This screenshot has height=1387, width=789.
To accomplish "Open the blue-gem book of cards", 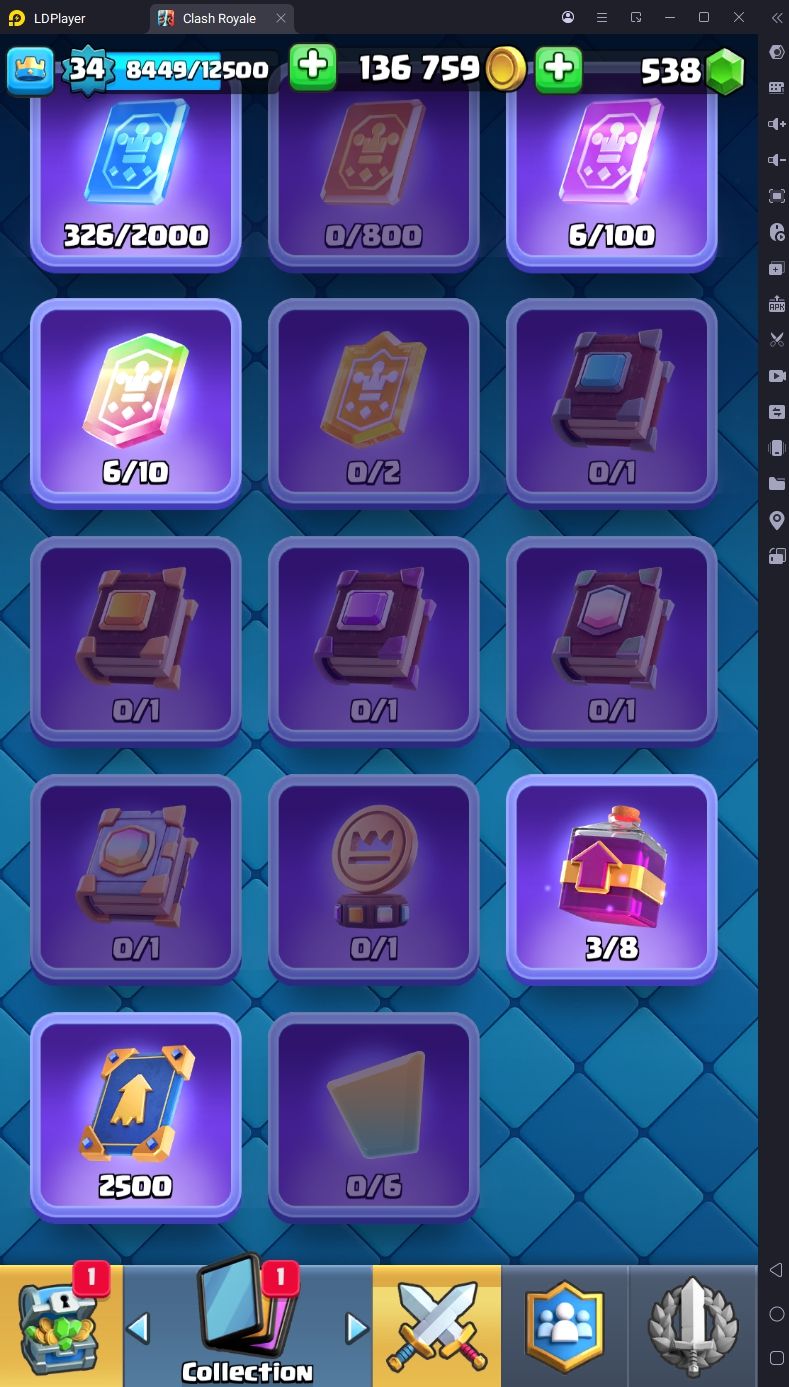I will 611,403.
